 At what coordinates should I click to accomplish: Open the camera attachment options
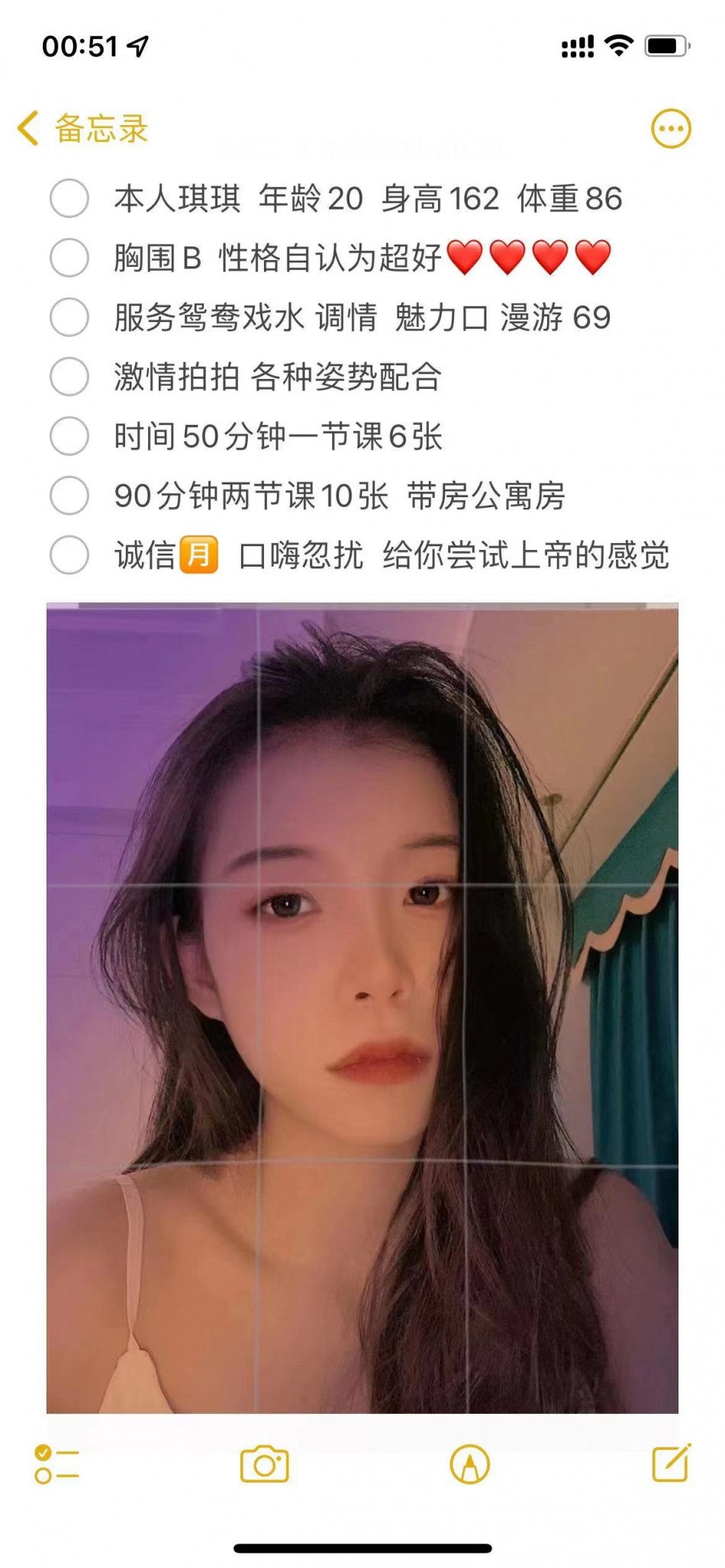click(x=264, y=1464)
